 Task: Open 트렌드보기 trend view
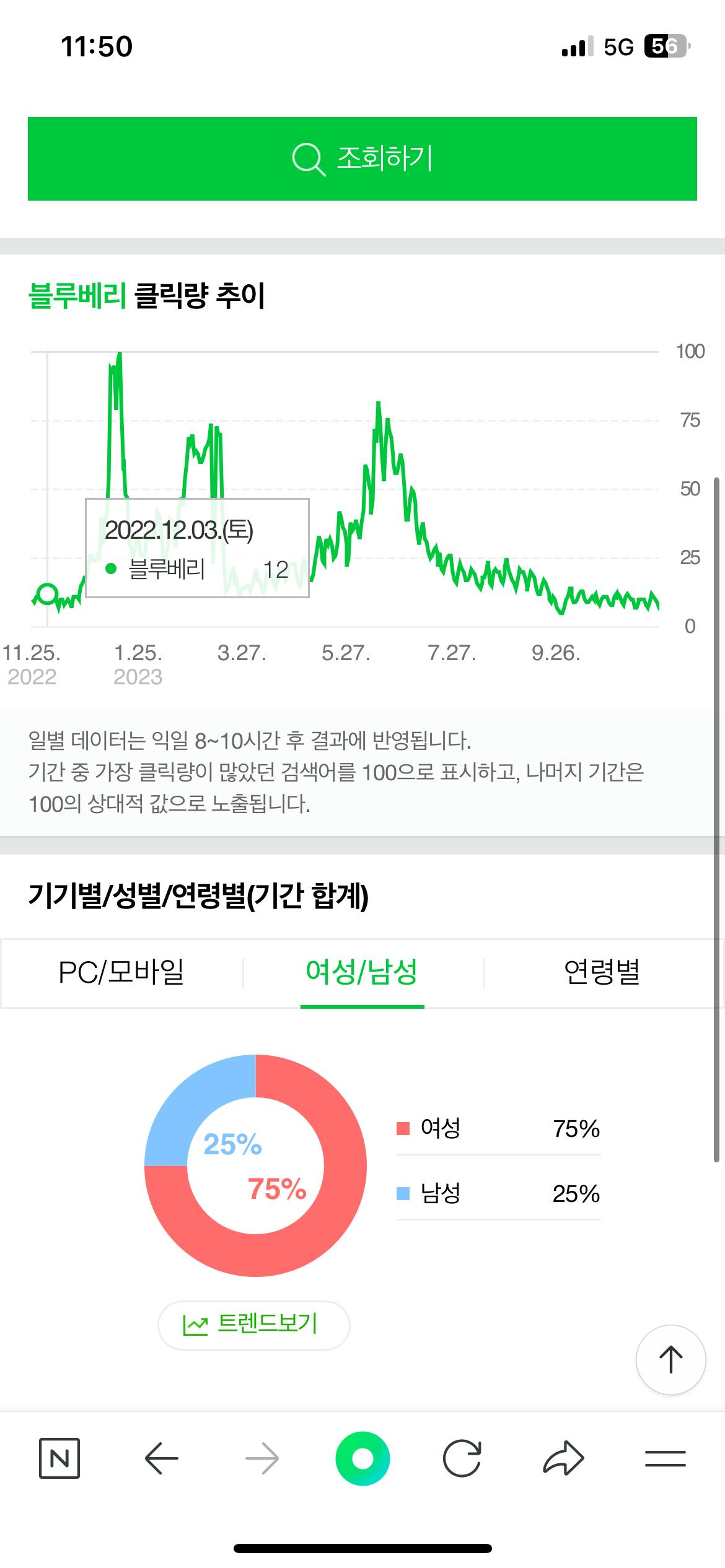pos(254,1325)
